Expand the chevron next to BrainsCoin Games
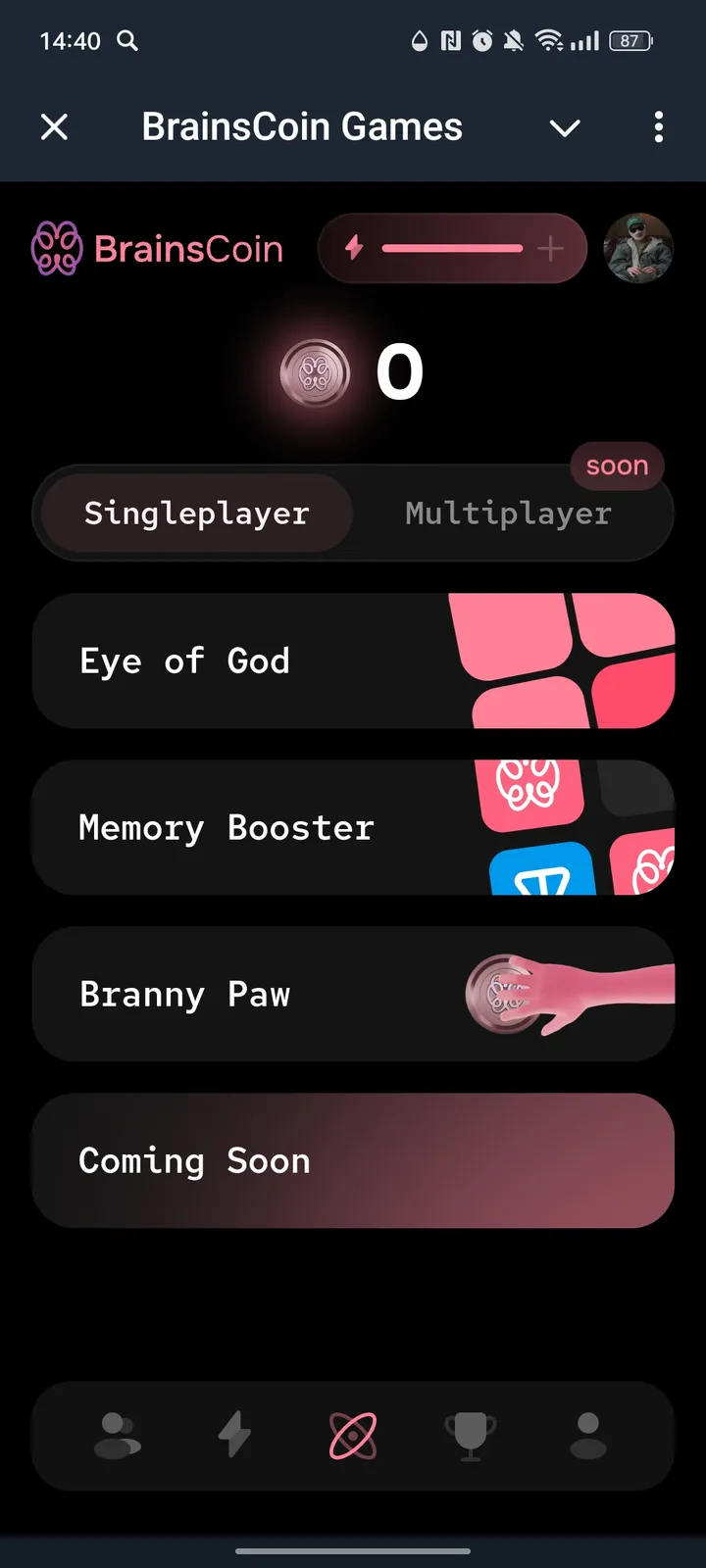706x1568 pixels. pos(565,127)
